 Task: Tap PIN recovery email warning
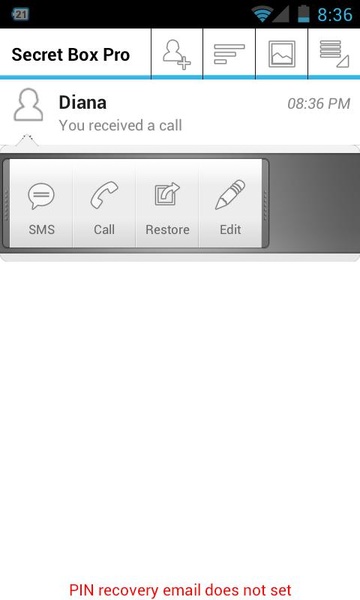point(180,590)
